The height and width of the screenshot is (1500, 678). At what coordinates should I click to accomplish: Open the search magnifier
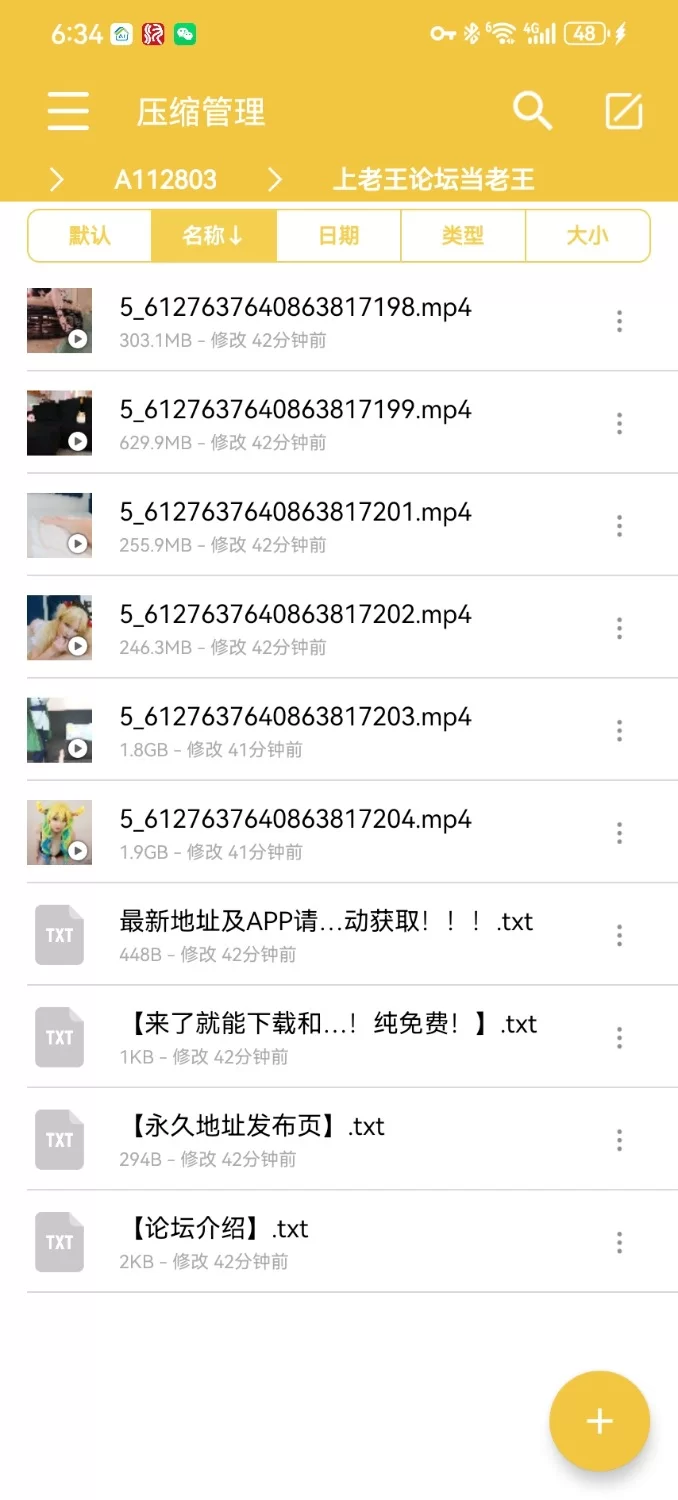pyautogui.click(x=532, y=111)
